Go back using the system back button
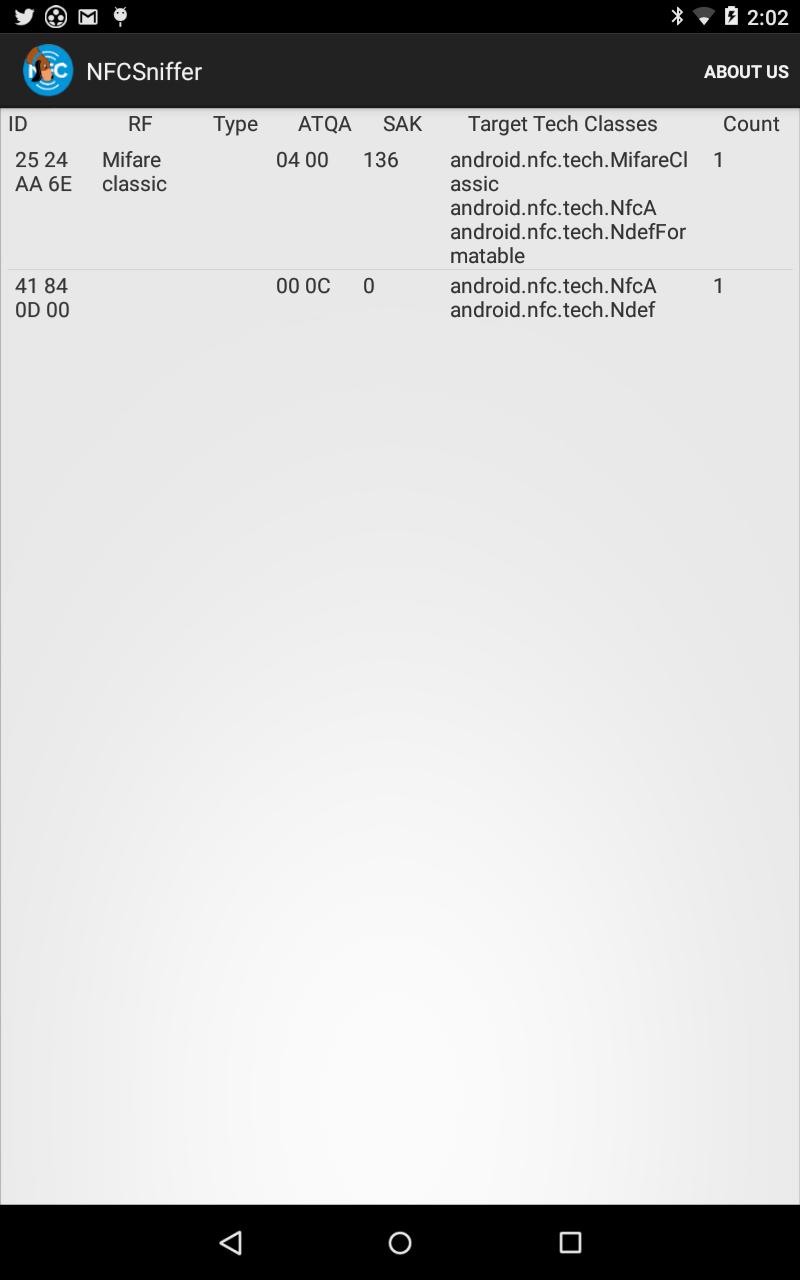This screenshot has height=1280, width=800. 230,1242
